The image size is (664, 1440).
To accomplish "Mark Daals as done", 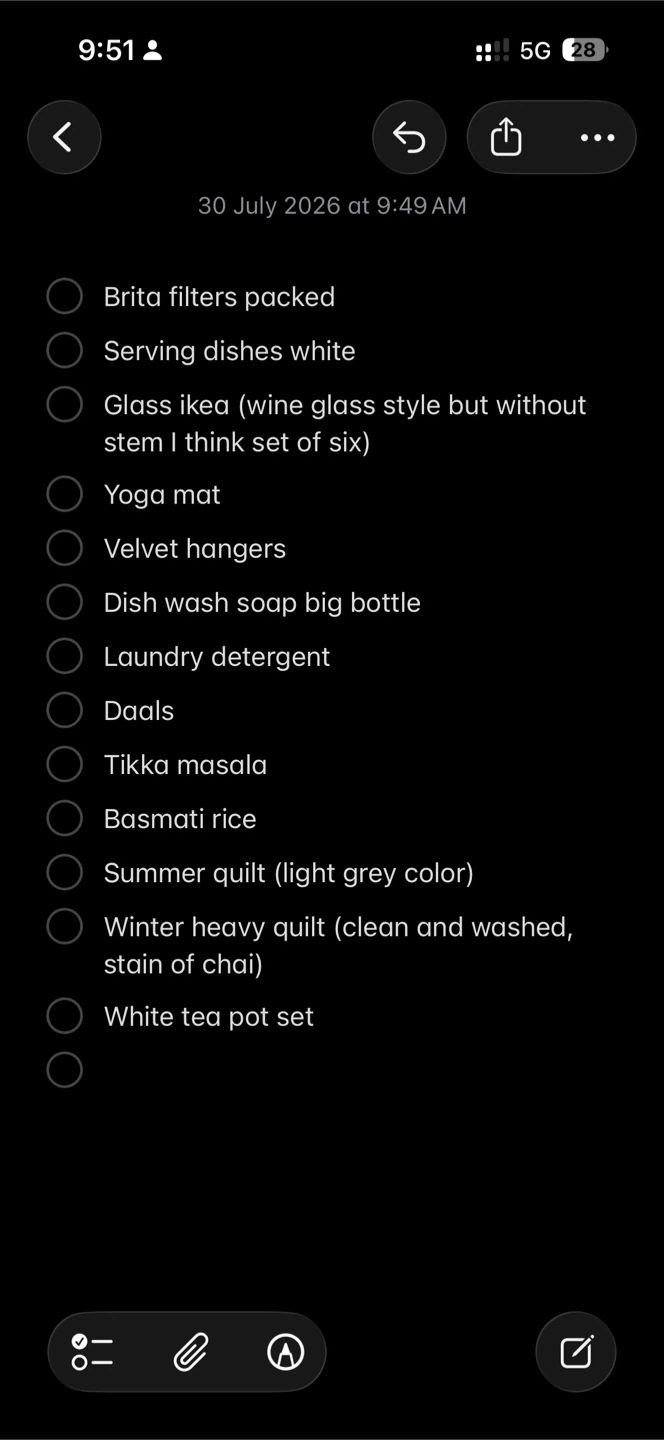I will (x=65, y=711).
